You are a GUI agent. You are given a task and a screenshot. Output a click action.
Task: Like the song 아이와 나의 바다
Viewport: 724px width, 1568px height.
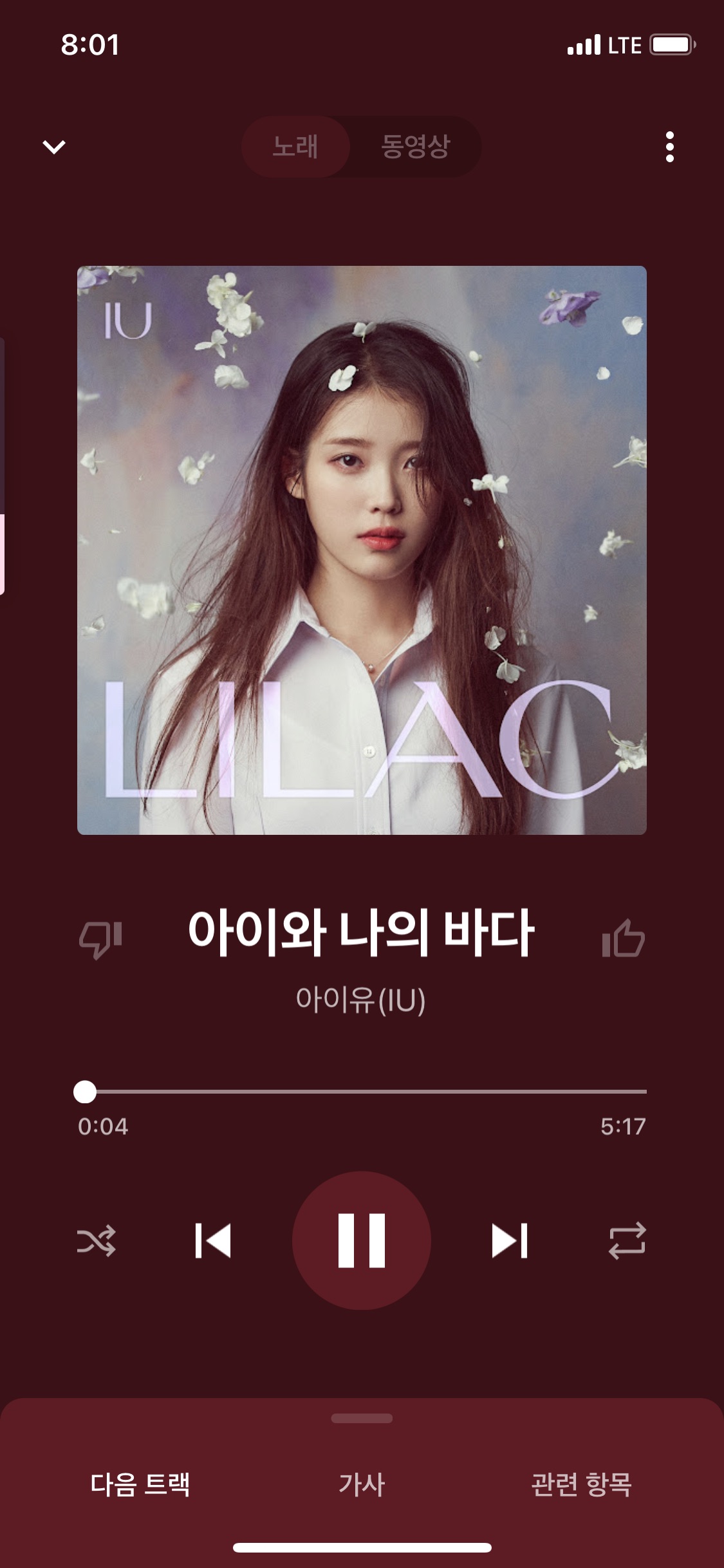pos(623,938)
